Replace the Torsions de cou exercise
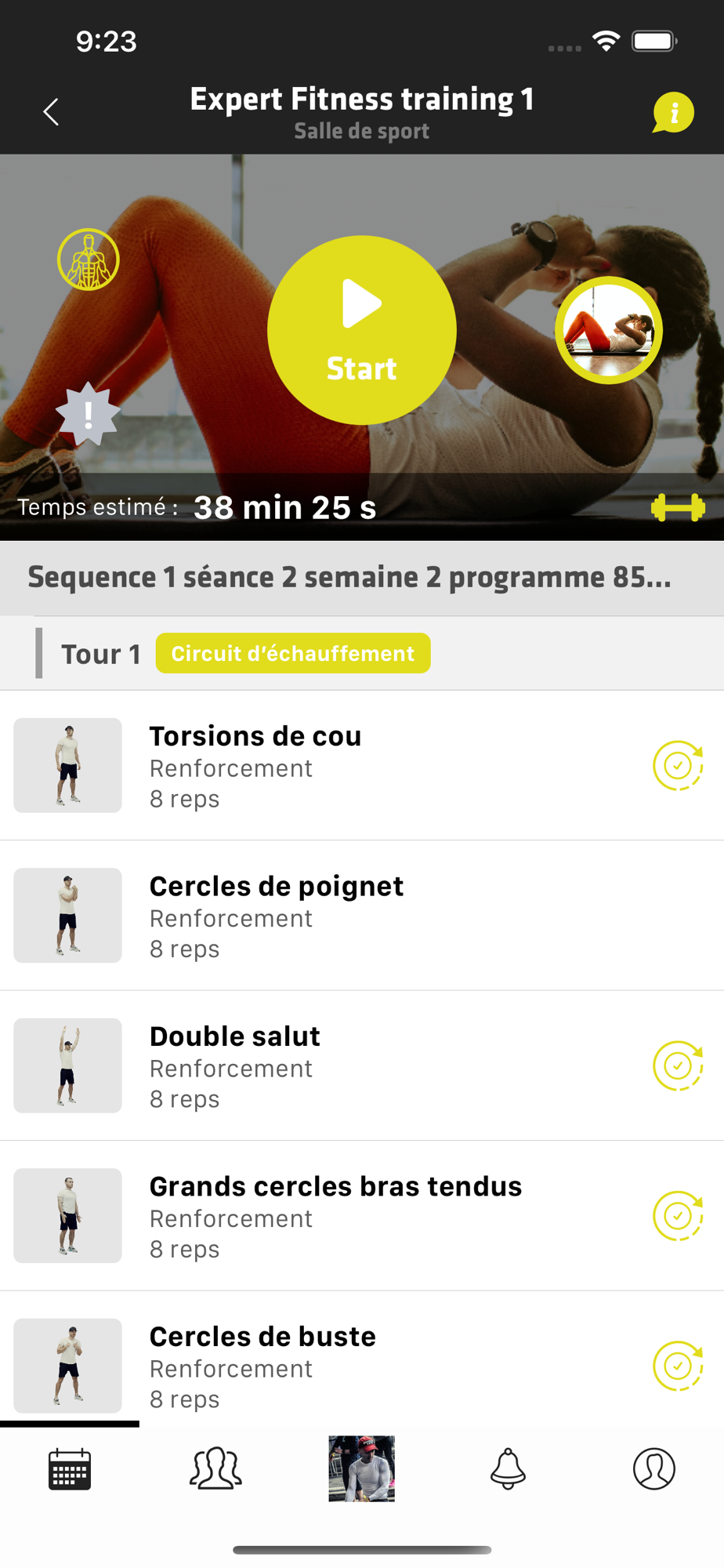The height and width of the screenshot is (1568, 724). click(678, 765)
